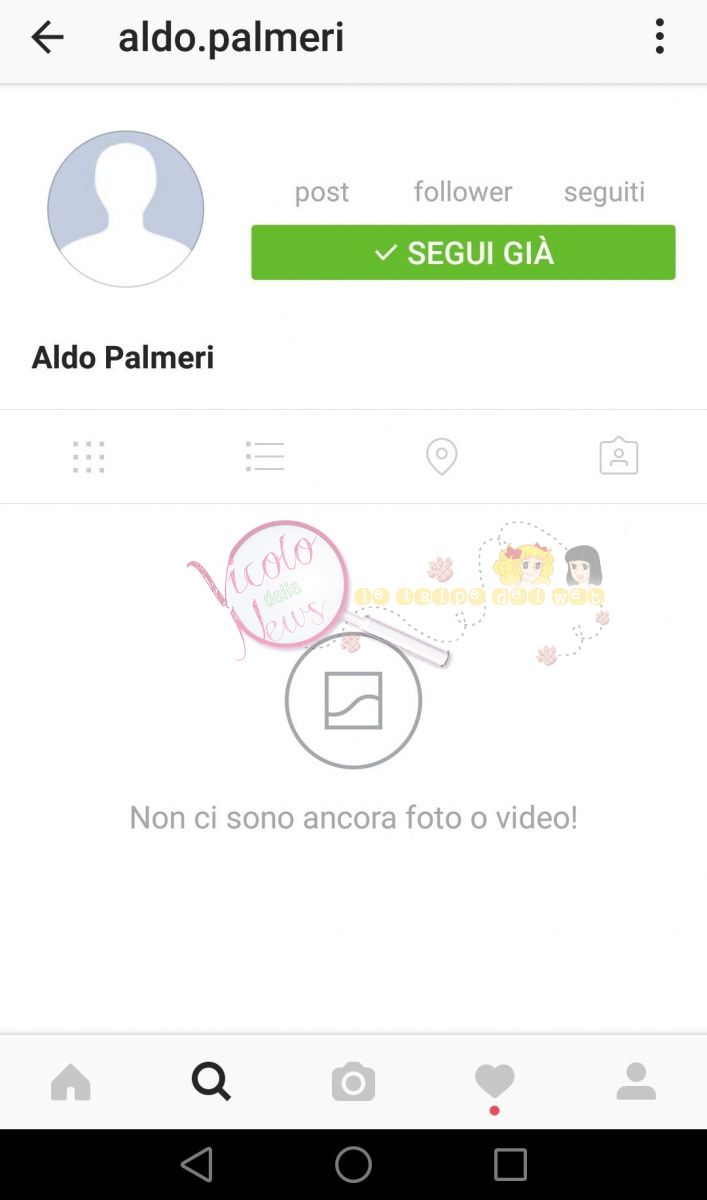Open the seguiti list
This screenshot has height=1200, width=707.
(x=604, y=191)
